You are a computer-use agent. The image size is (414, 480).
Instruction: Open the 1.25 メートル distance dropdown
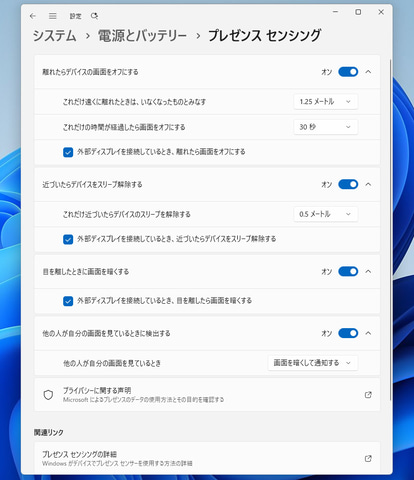tap(326, 101)
